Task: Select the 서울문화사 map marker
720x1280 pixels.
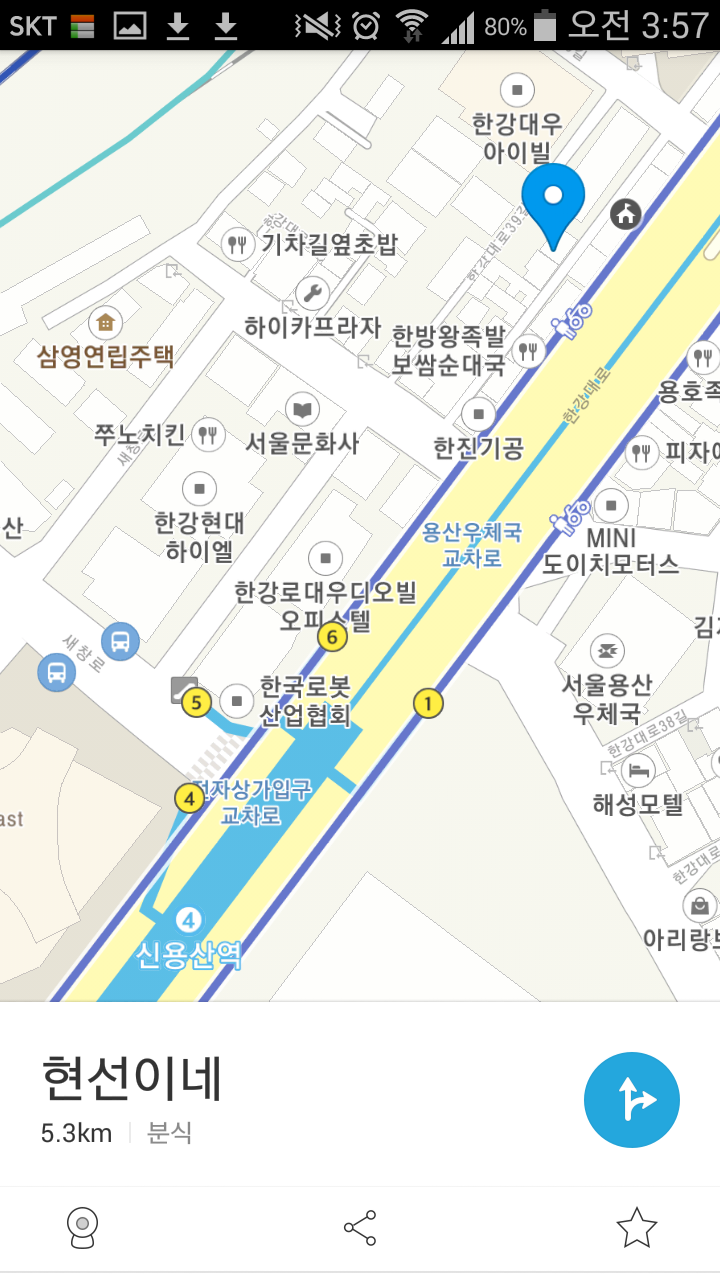Action: (301, 409)
